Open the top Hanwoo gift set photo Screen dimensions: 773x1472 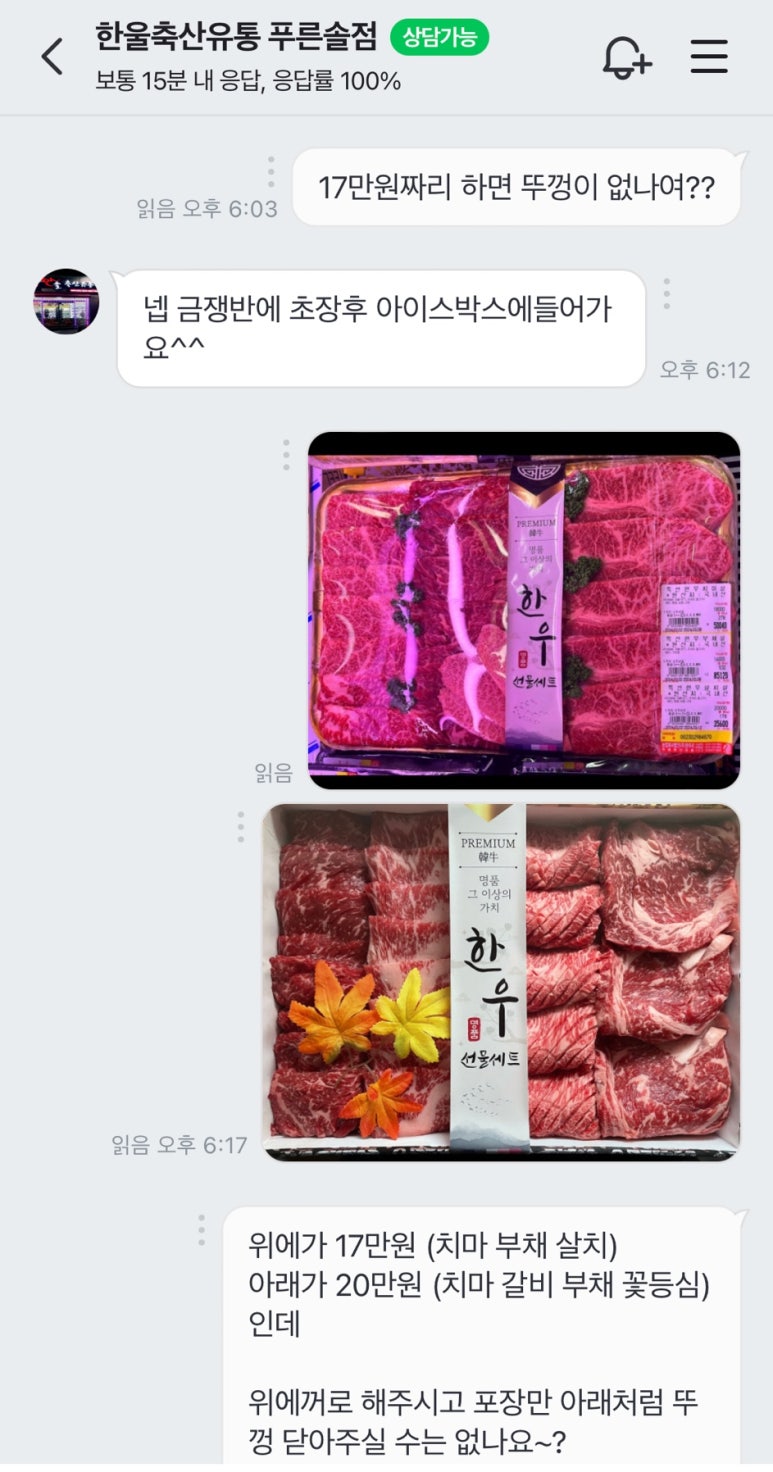523,610
